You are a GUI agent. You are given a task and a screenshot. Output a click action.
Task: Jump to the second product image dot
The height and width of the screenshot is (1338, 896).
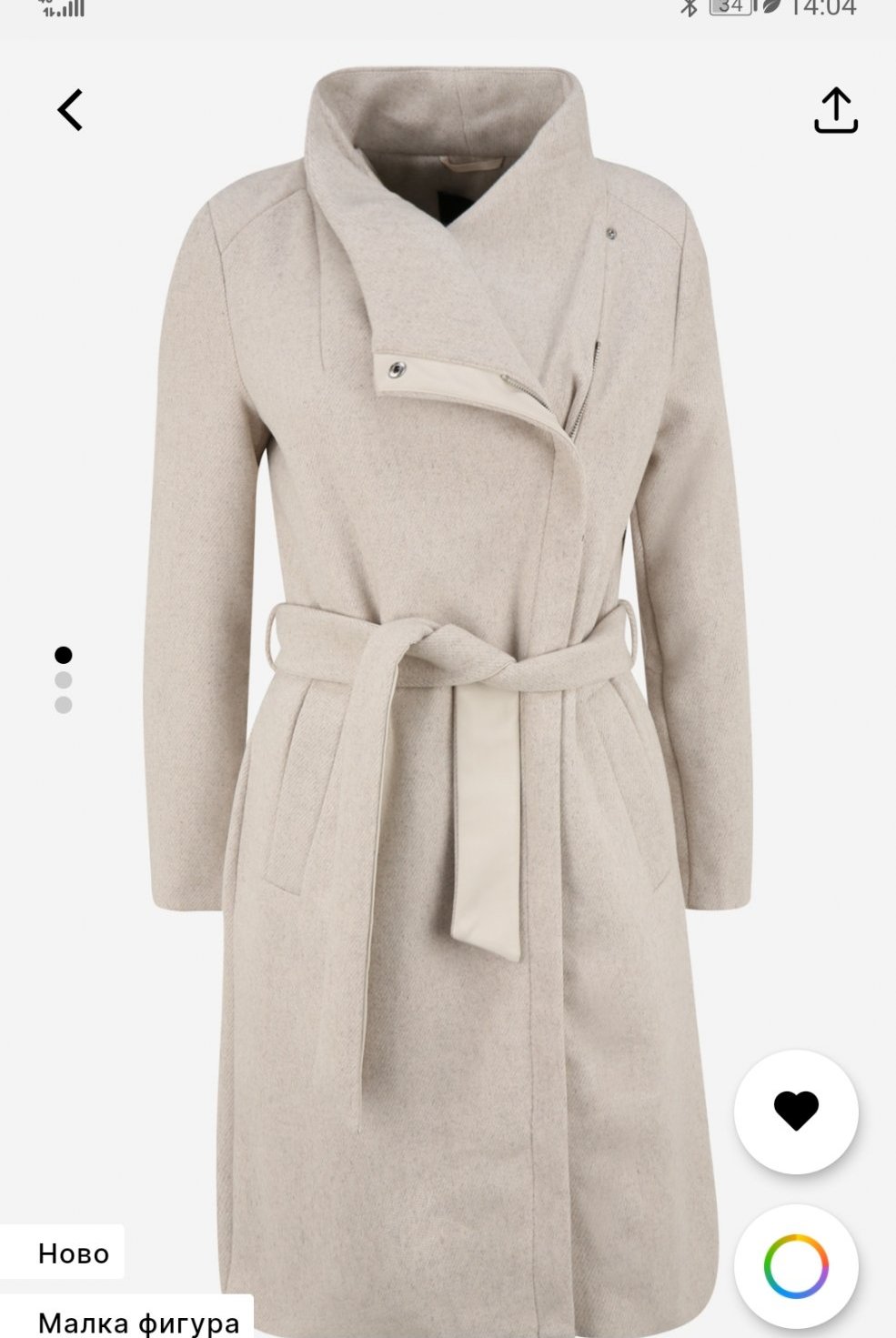point(63,680)
